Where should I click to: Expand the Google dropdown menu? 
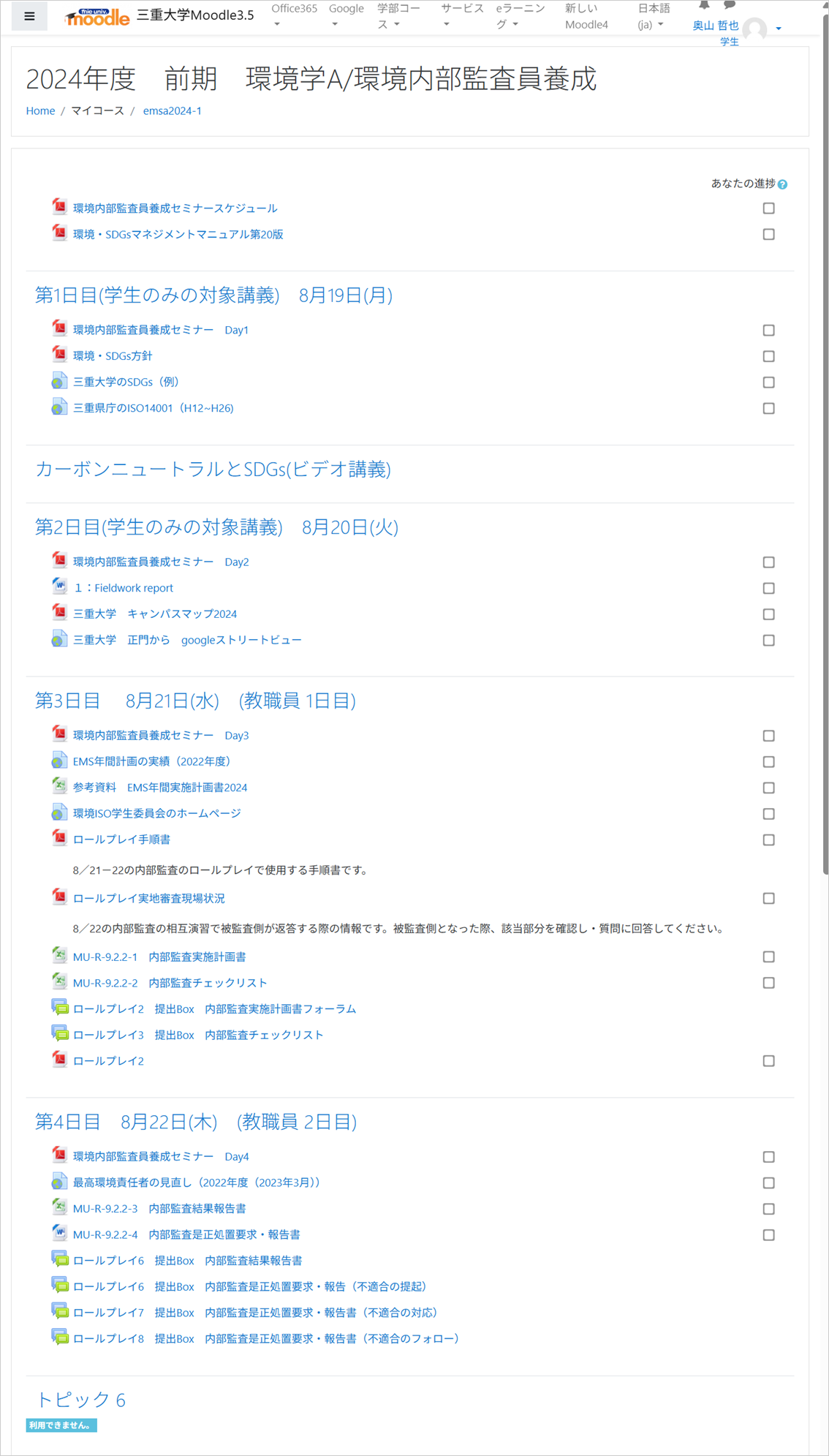(x=346, y=15)
